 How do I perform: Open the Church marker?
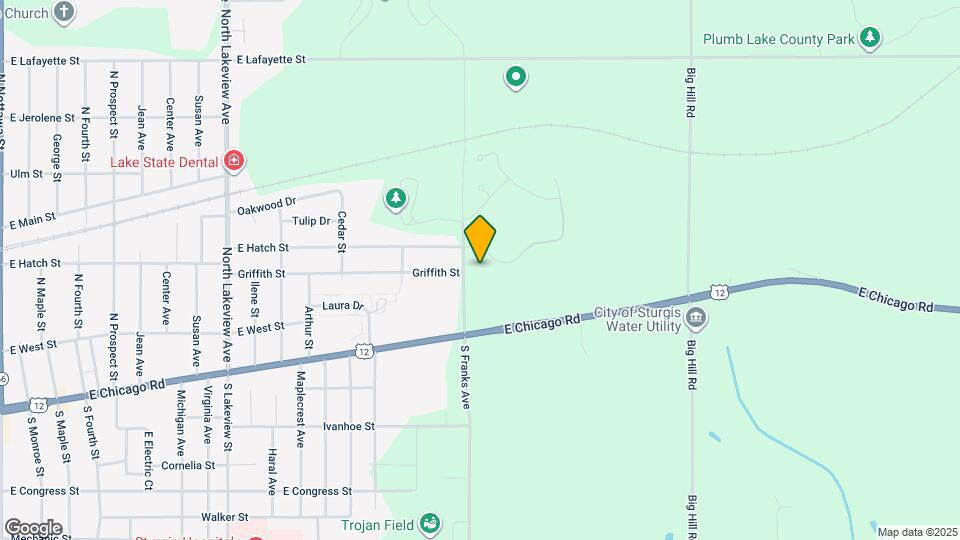pyautogui.click(x=64, y=12)
